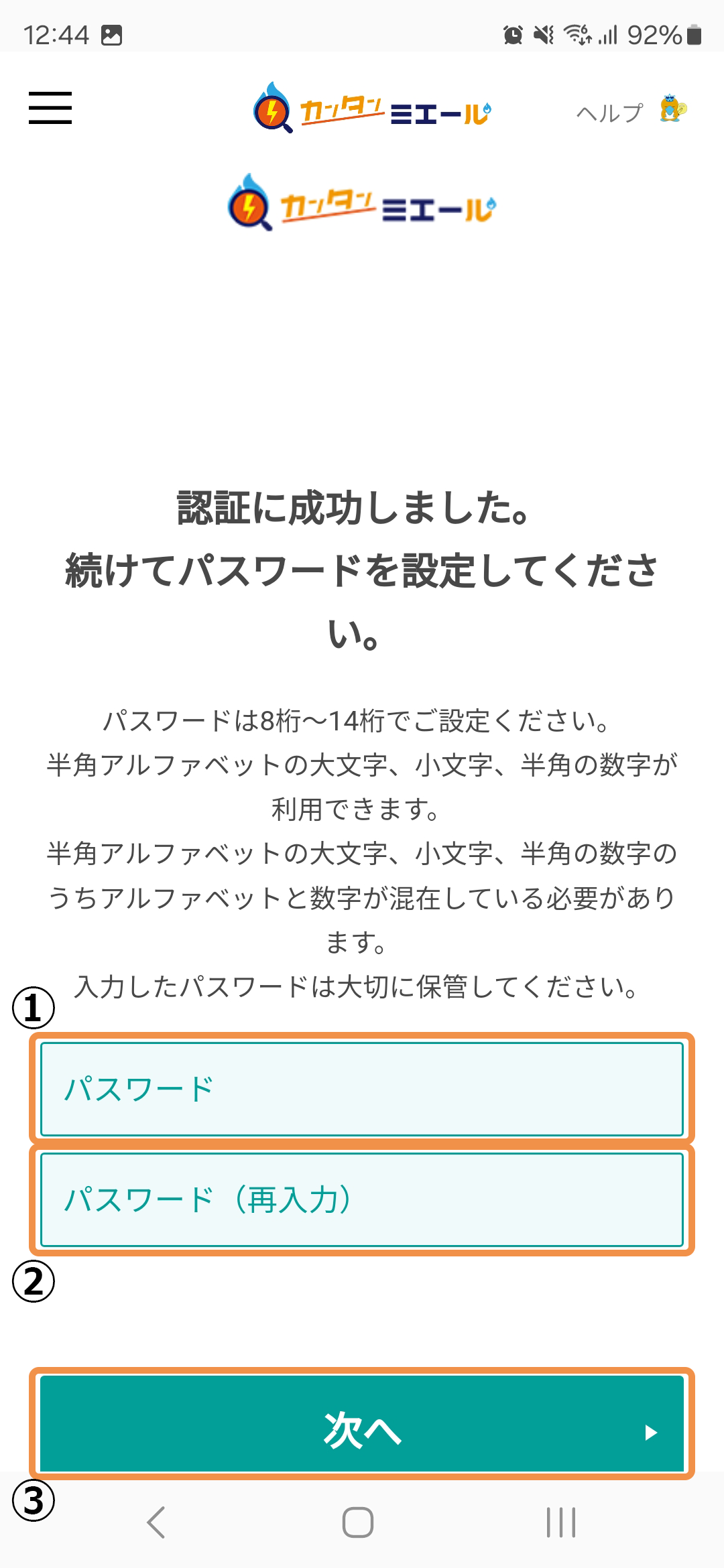Tap the カンタンミエール header logo
The width and height of the screenshot is (724, 1568).
pos(372,109)
